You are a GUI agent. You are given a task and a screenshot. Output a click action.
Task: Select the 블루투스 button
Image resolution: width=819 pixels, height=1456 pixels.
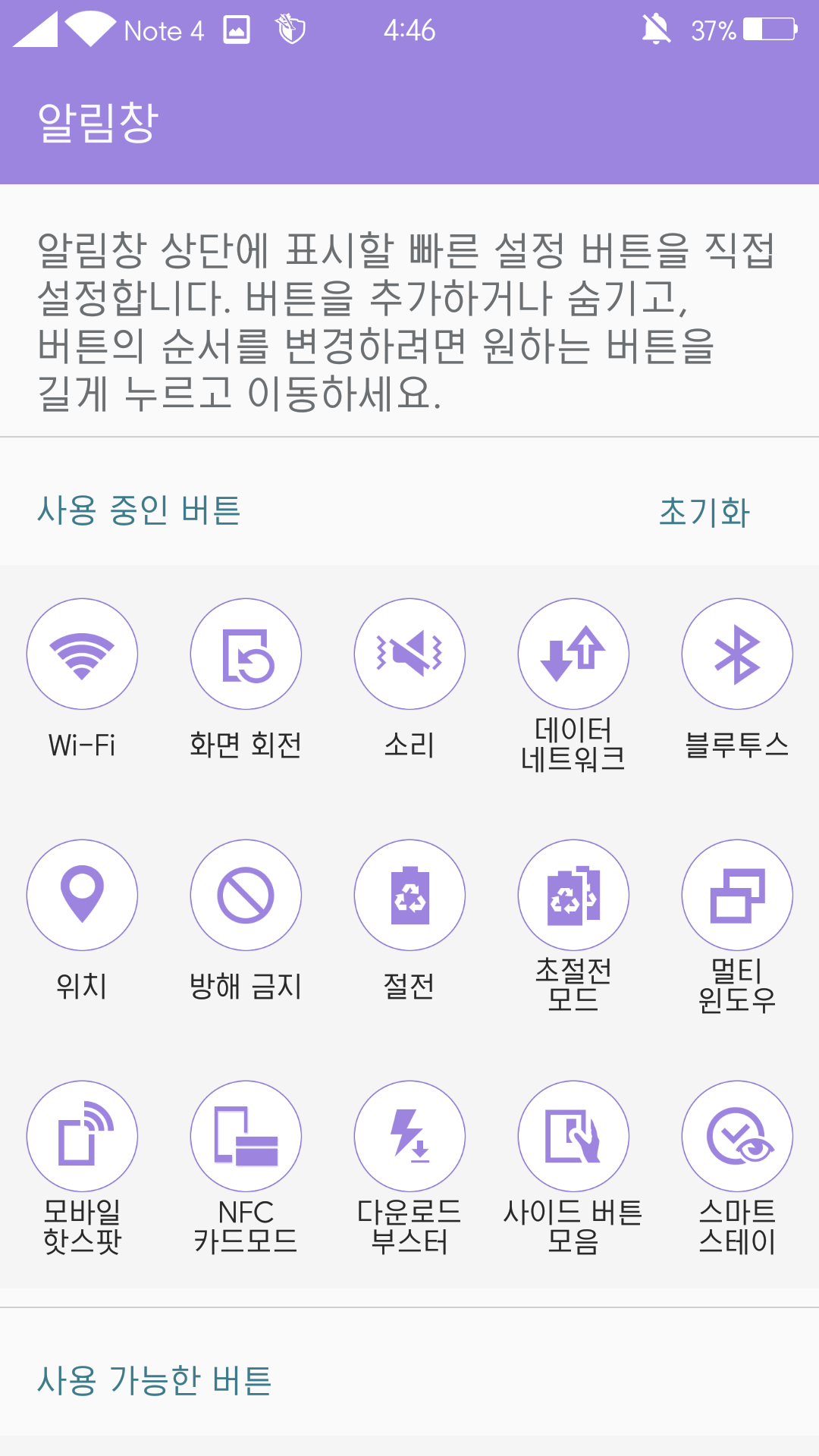coord(737,654)
